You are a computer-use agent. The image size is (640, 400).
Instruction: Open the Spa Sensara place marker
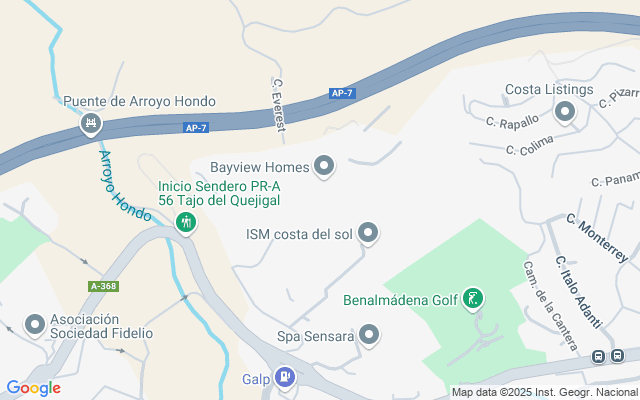click(x=369, y=335)
